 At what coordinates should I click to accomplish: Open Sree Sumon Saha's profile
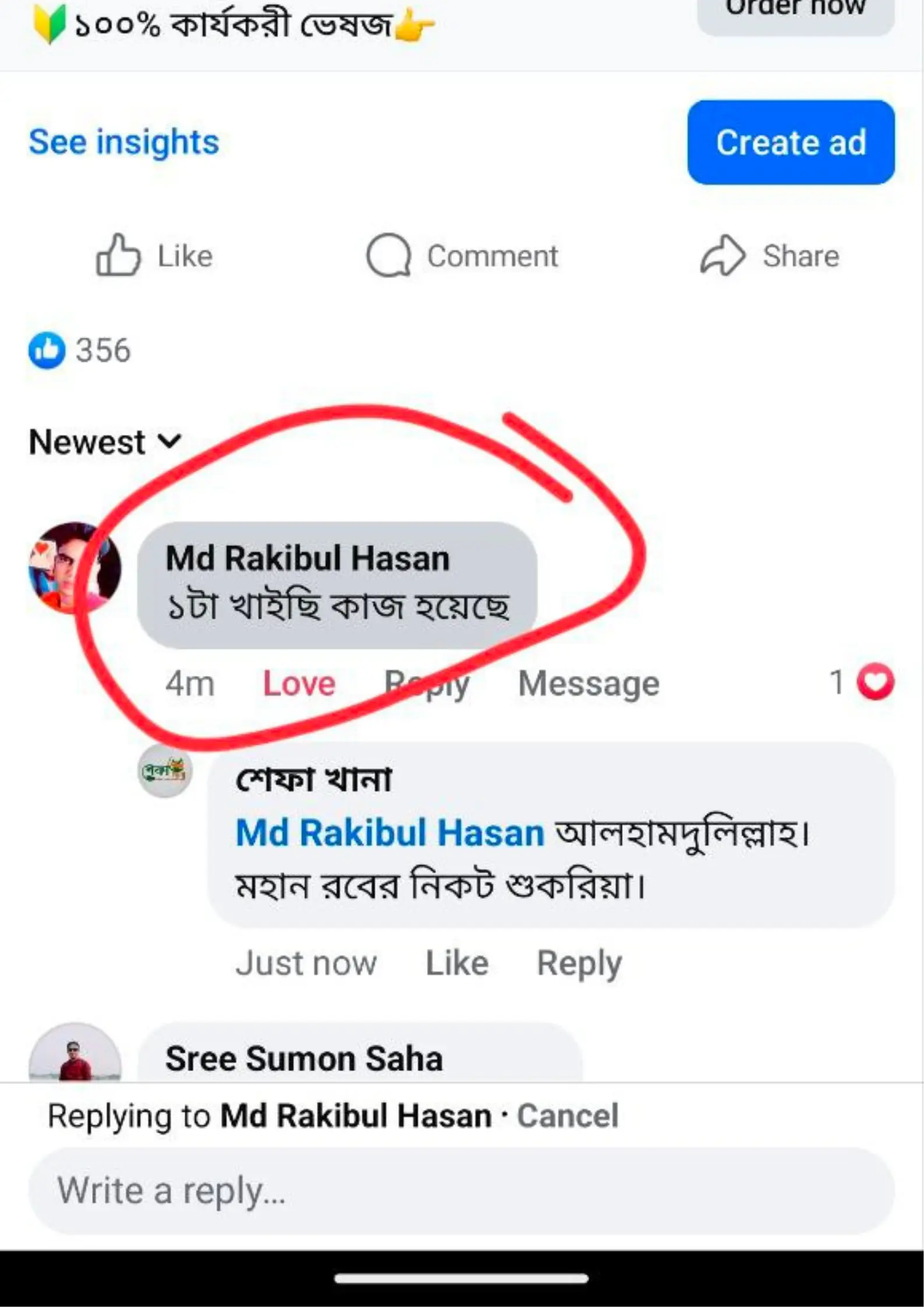tap(303, 1058)
